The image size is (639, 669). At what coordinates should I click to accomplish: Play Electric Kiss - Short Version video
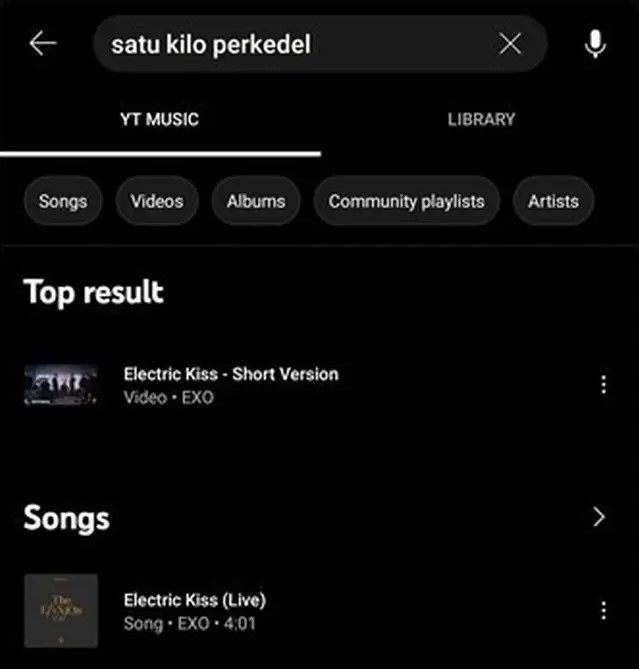tap(230, 385)
